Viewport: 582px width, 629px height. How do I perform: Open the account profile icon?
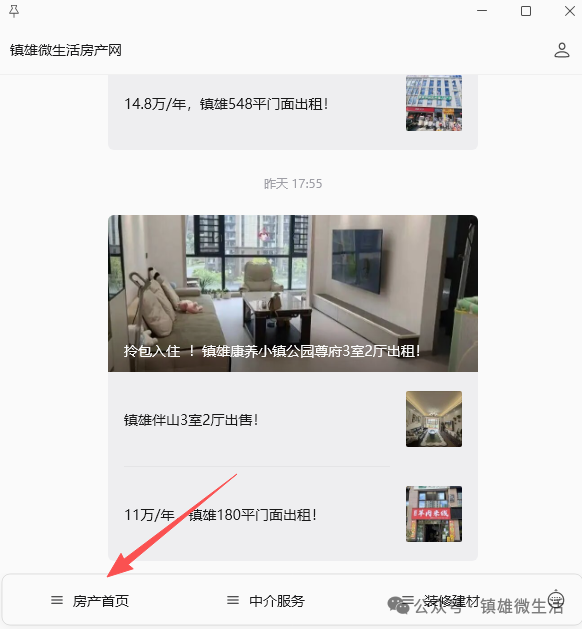(x=562, y=50)
